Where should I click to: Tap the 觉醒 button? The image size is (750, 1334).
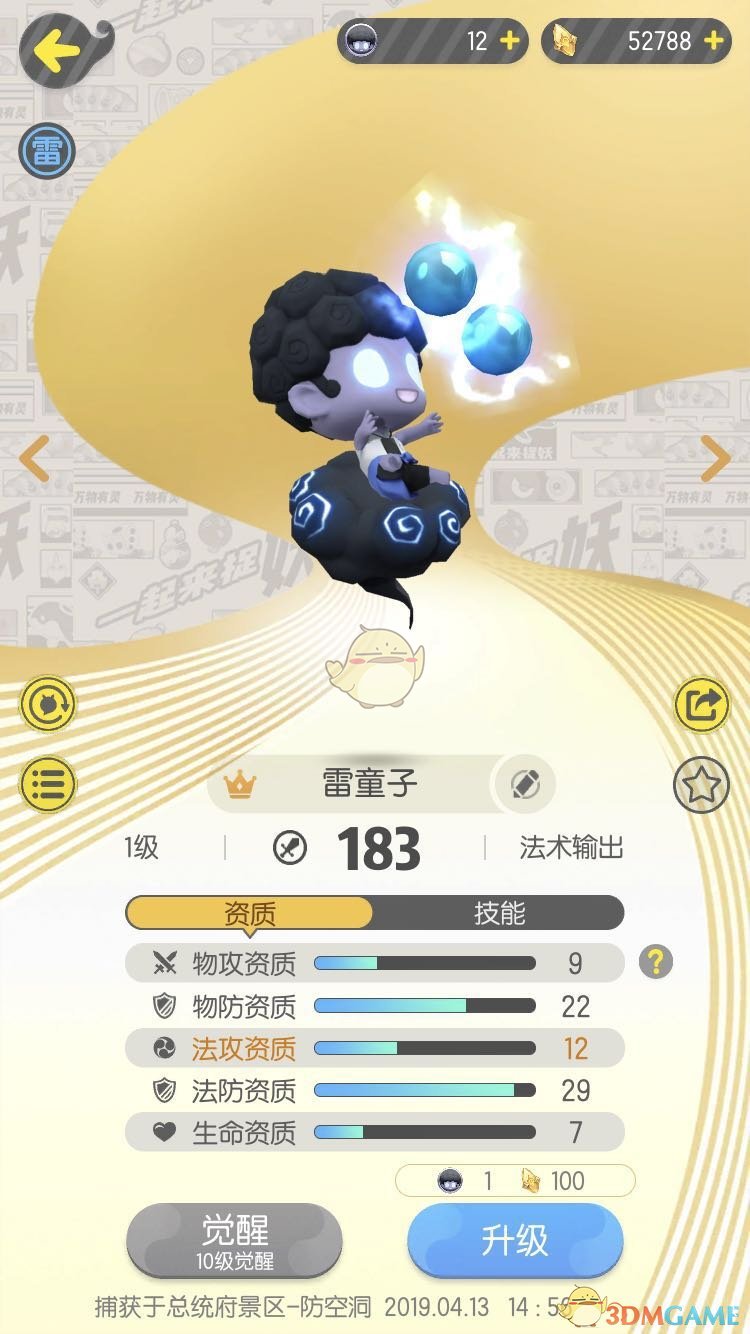pos(235,1240)
